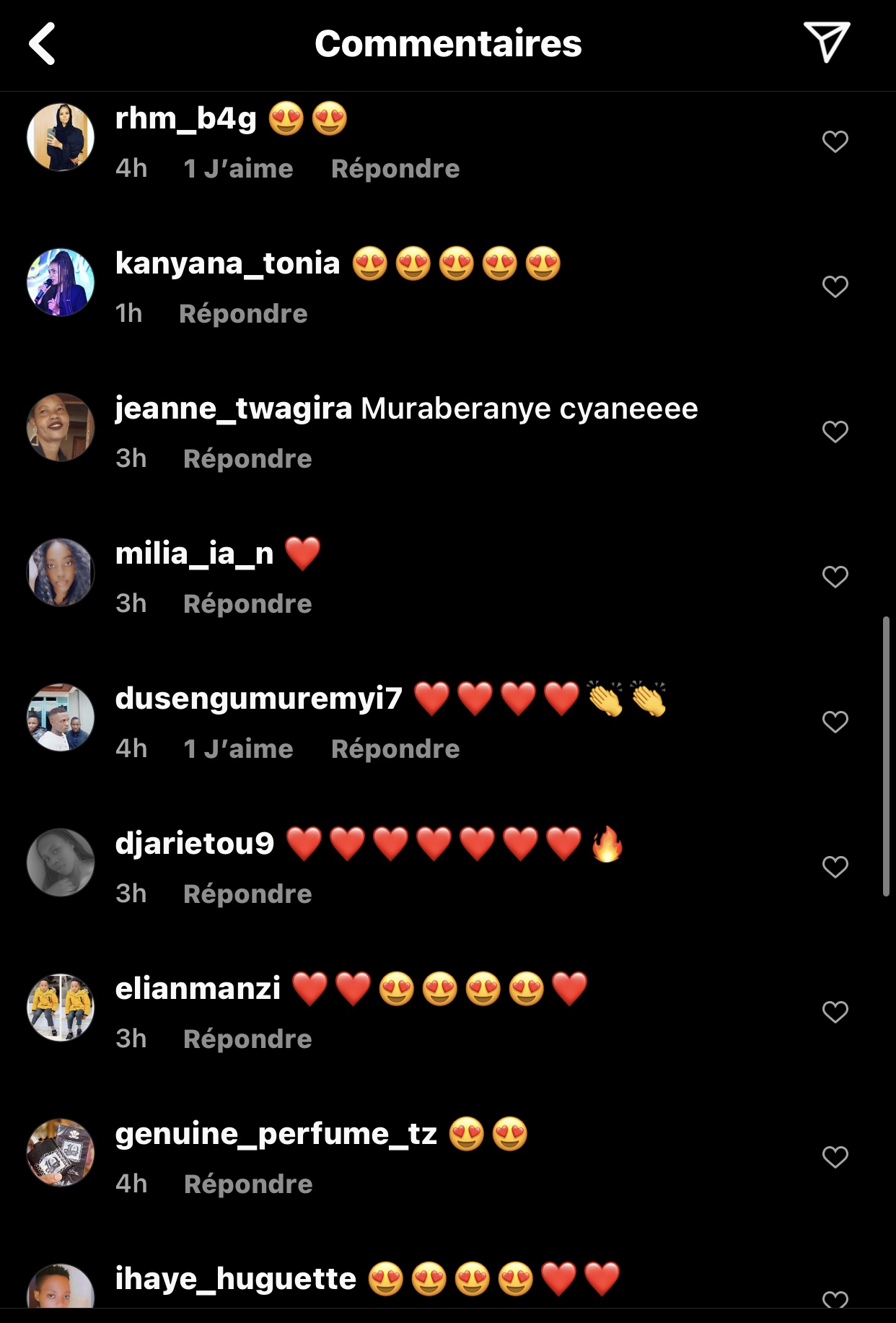Like kanyana_tonia's comment
The width and height of the screenshot is (896, 1323).
(x=835, y=287)
